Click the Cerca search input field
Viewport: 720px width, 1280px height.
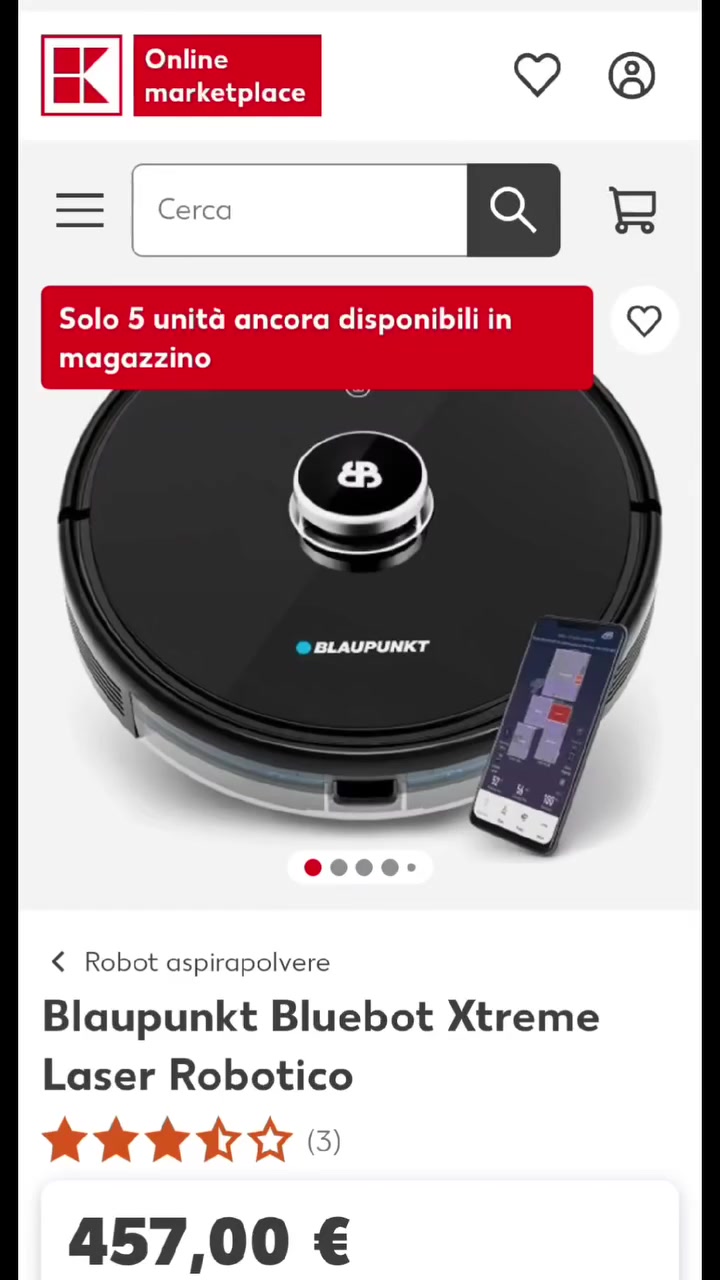pyautogui.click(x=299, y=209)
